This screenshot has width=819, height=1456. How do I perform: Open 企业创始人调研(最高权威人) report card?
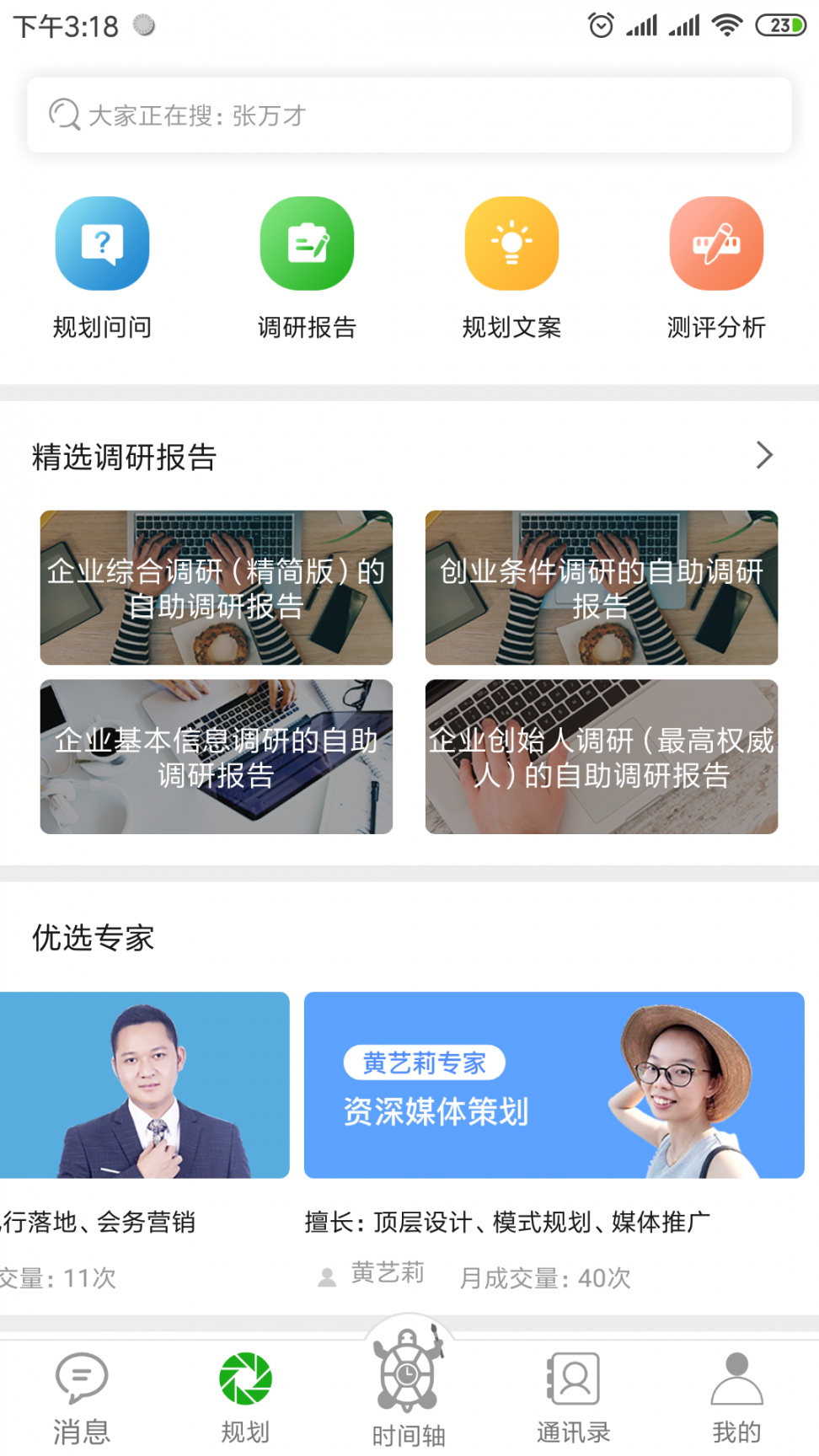(601, 757)
